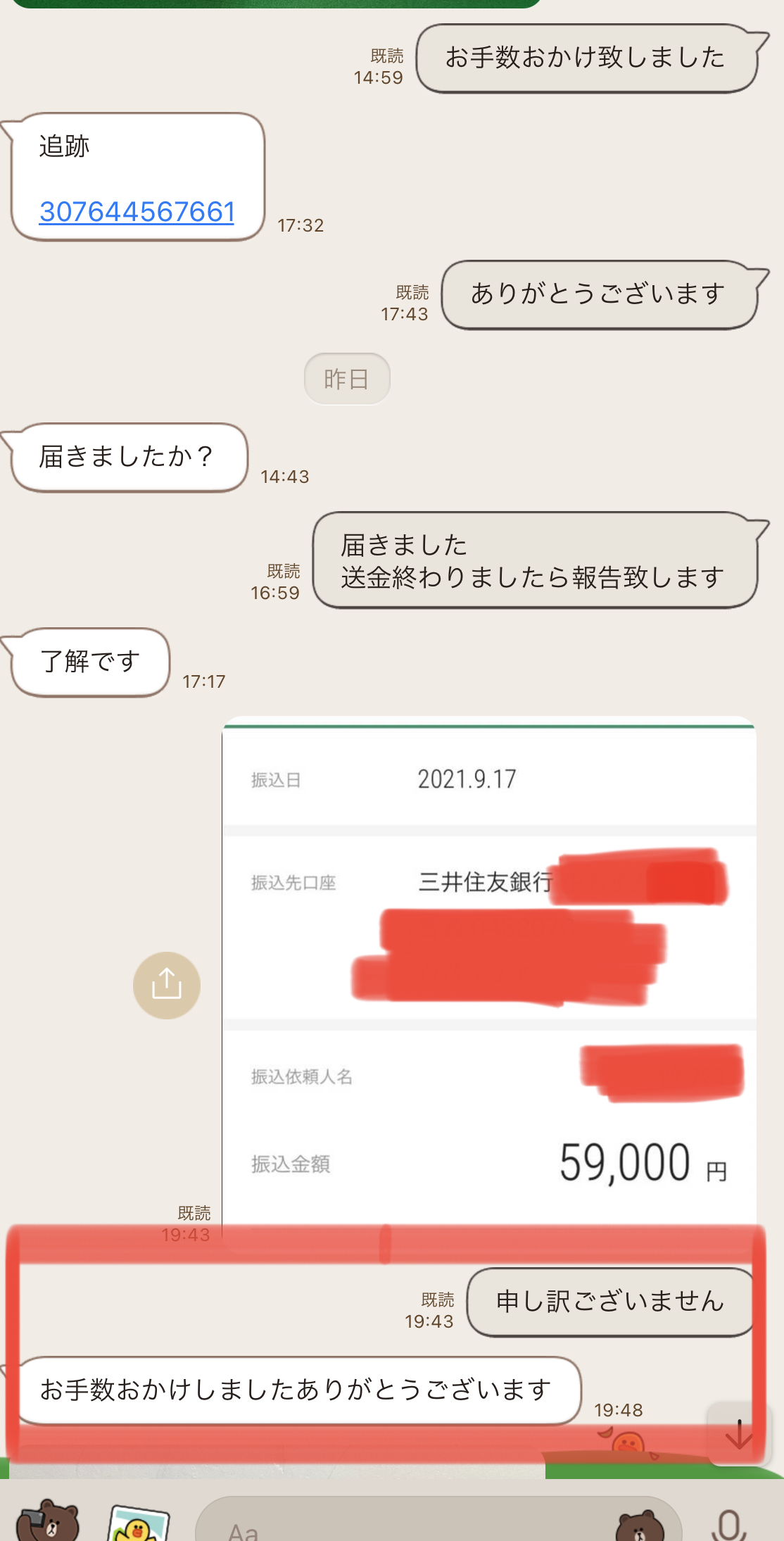
Task: Open the camera from the chat bar
Action: pyautogui.click(x=48, y=1523)
